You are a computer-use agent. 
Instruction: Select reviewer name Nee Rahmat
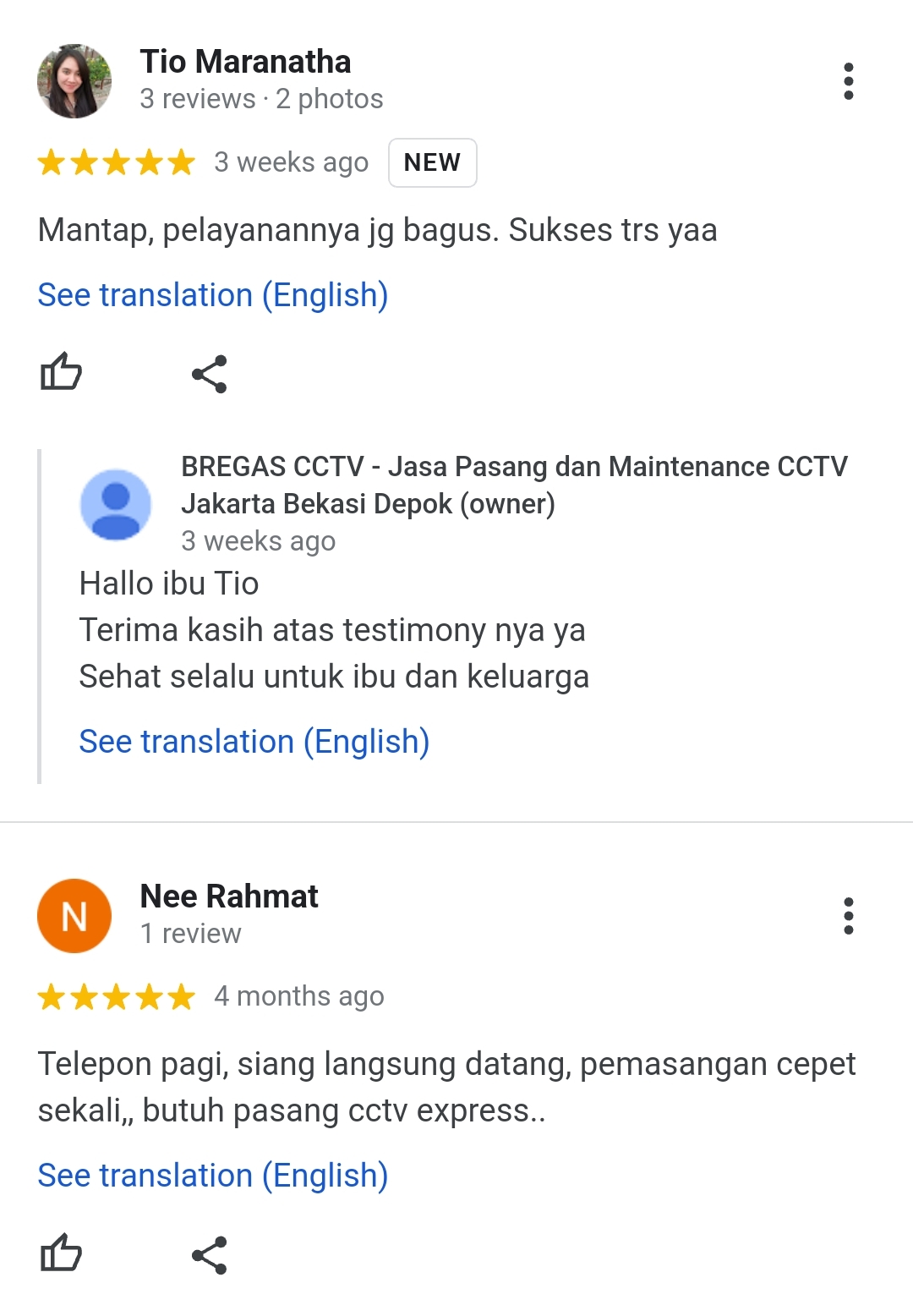click(x=228, y=897)
